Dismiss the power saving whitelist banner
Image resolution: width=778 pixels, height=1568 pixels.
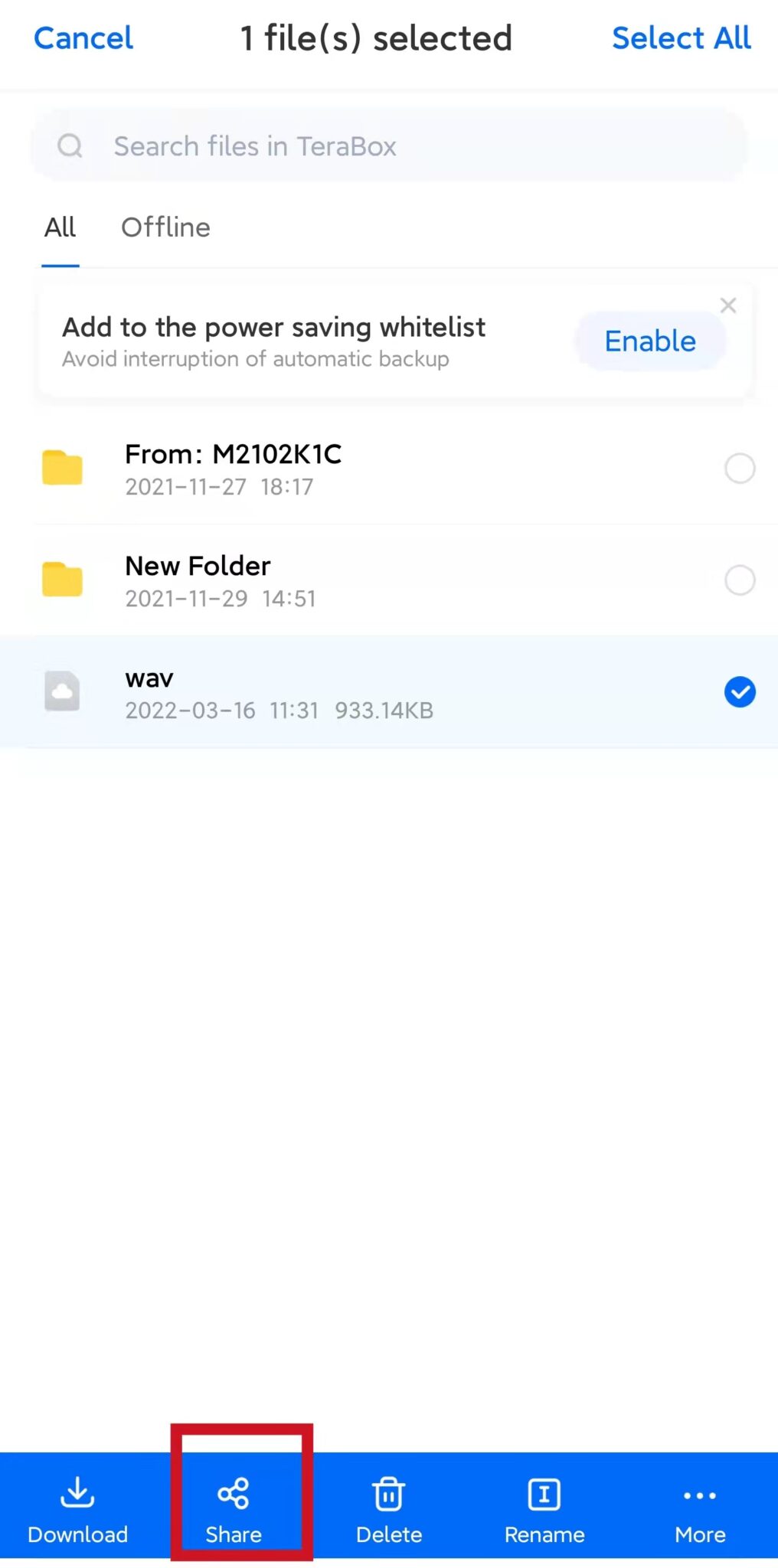(728, 305)
